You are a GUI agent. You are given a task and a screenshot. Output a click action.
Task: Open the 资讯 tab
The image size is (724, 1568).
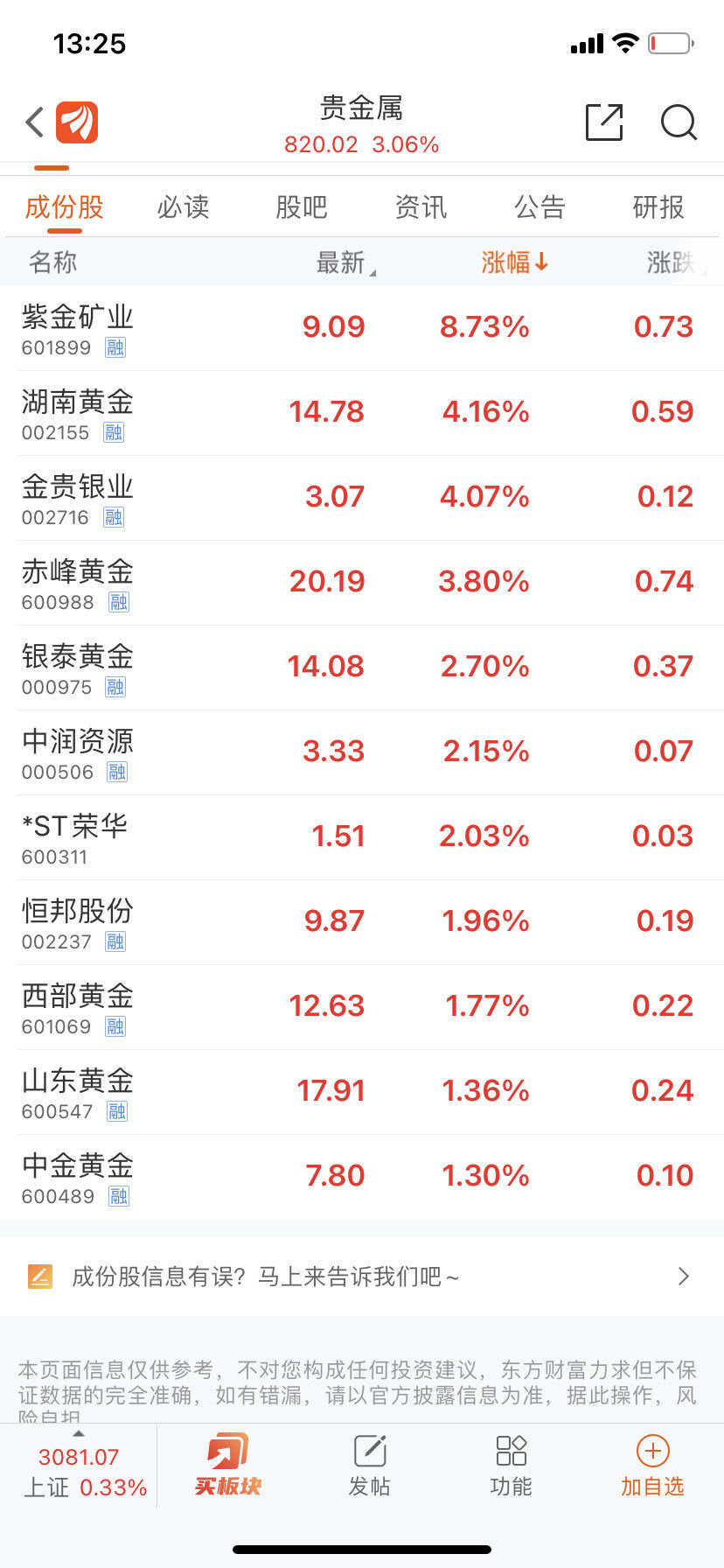pyautogui.click(x=421, y=207)
